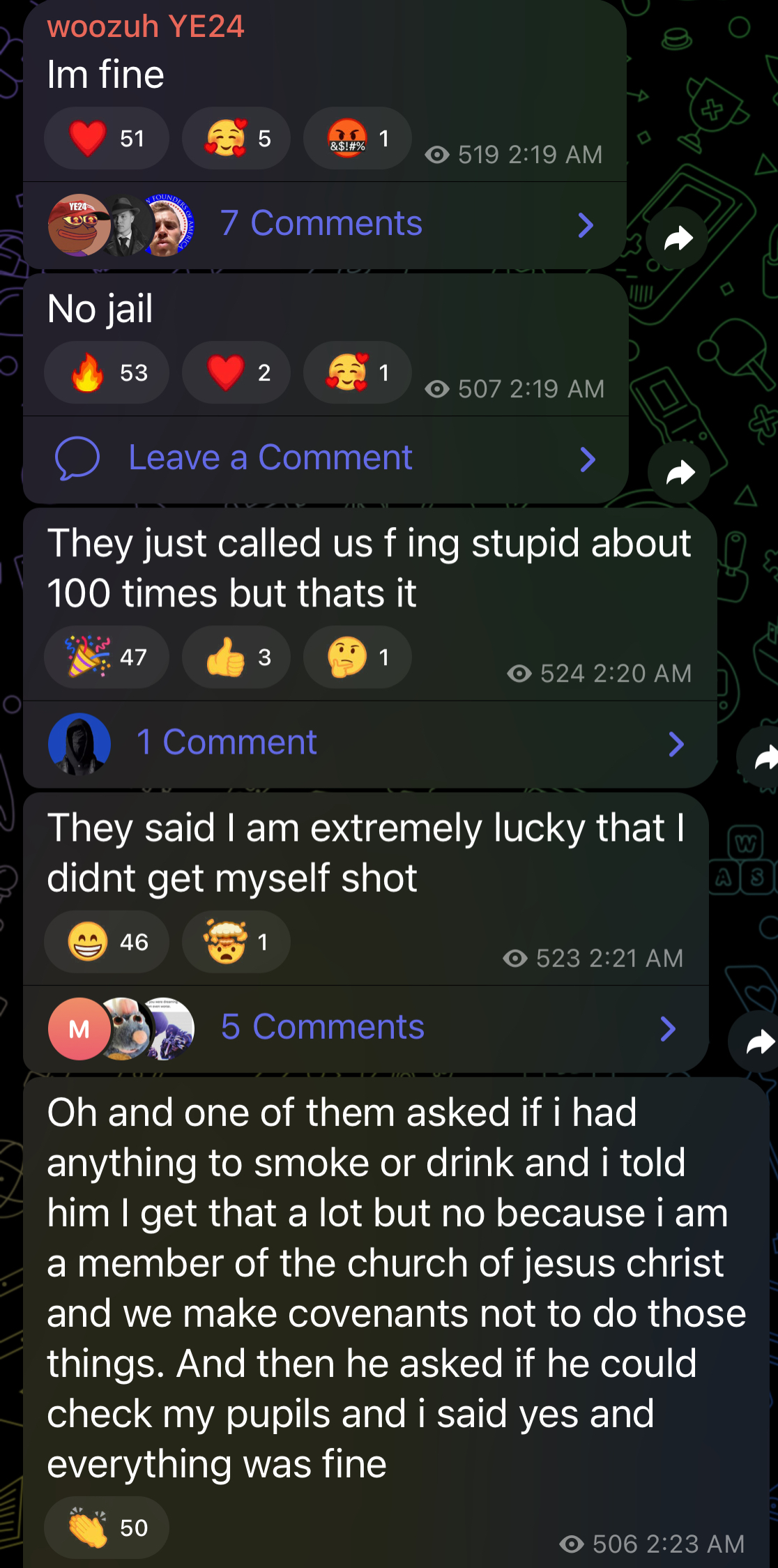This screenshot has height=1568, width=778.
Task: Open the woozuh YE24 sender name
Action: pos(145,26)
